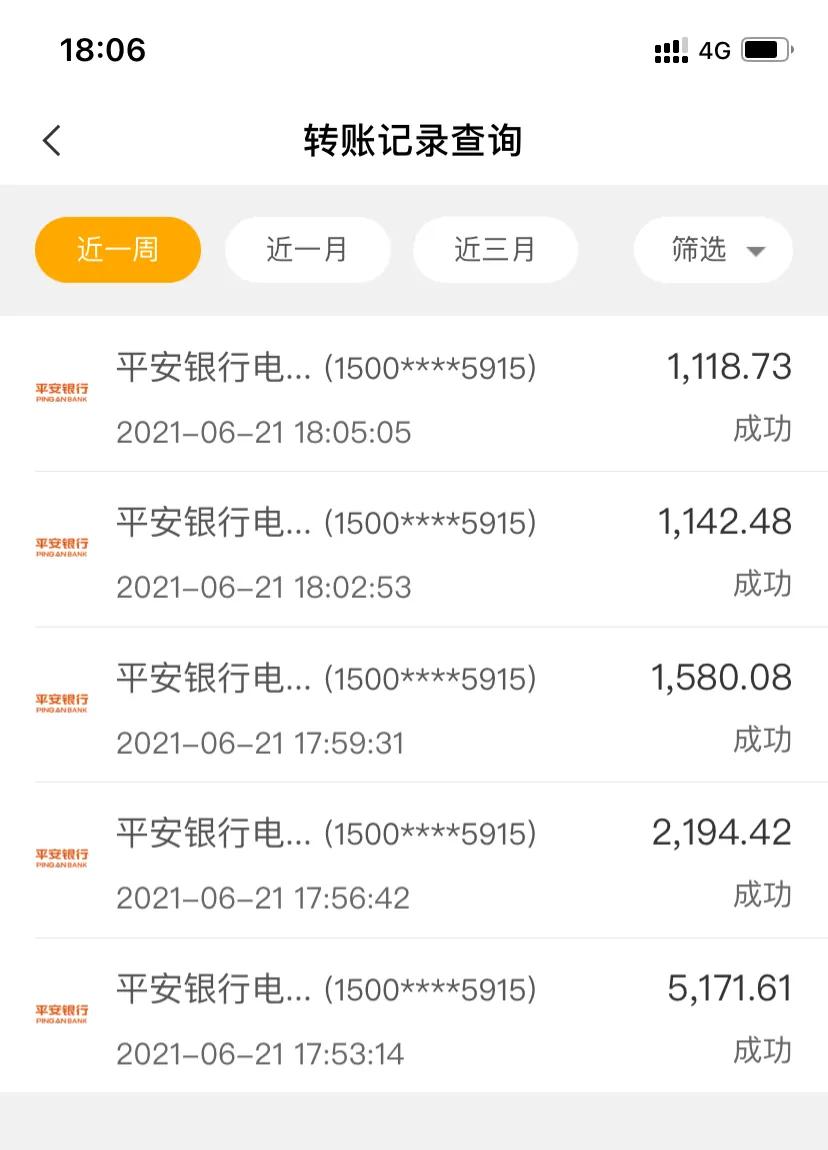
Task: Expand the chevron next to 筛选
Action: [757, 251]
